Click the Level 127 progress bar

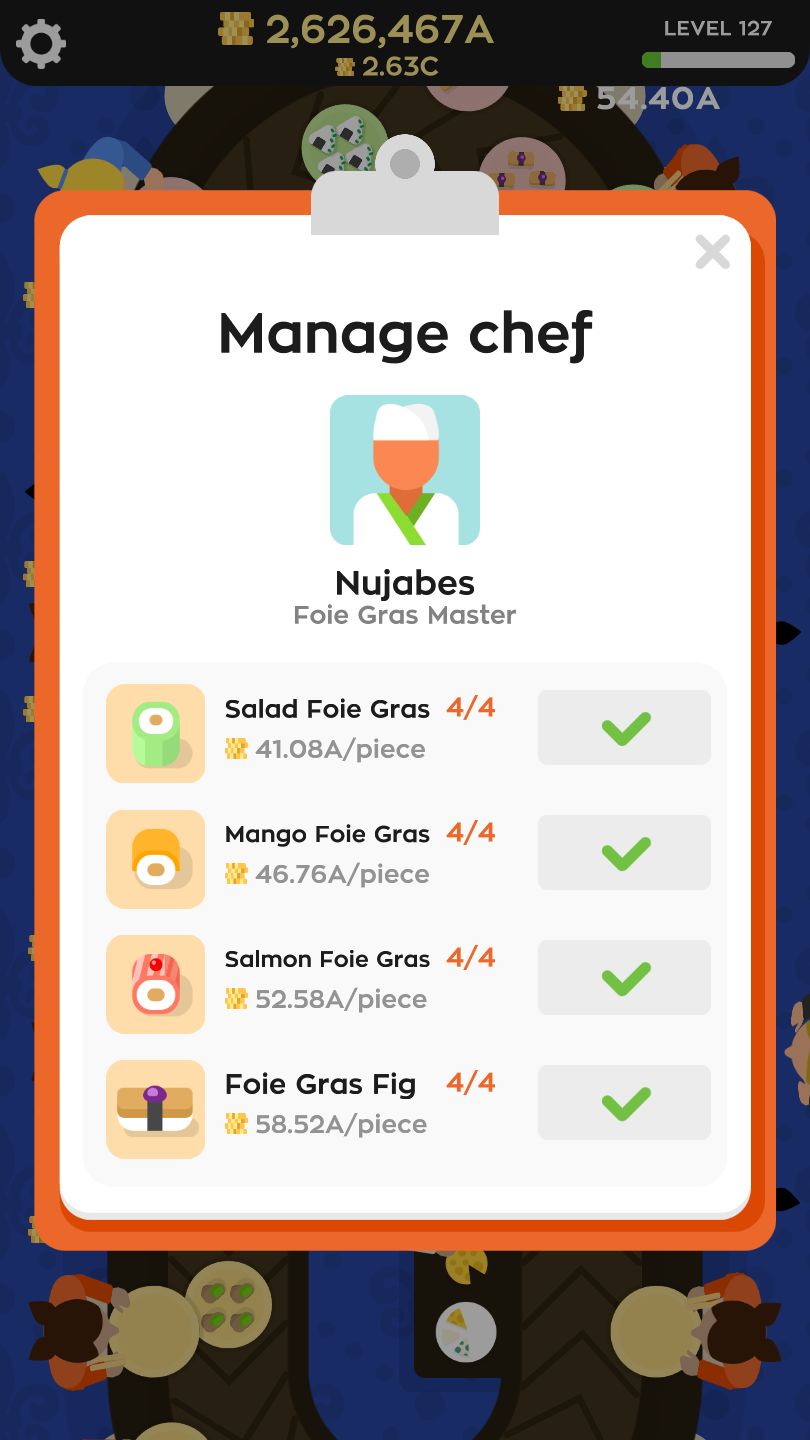pos(718,60)
